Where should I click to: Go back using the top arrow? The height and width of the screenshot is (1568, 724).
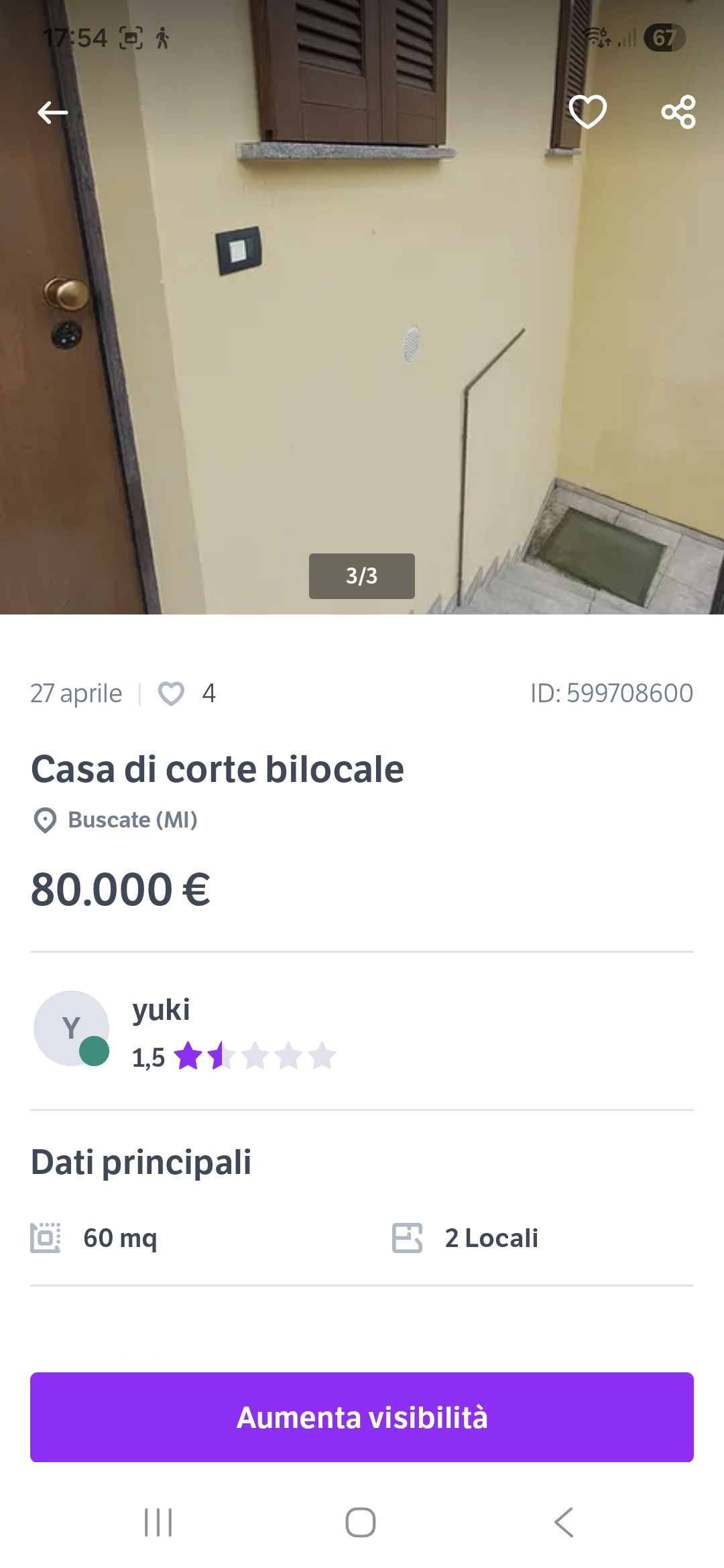(x=52, y=112)
